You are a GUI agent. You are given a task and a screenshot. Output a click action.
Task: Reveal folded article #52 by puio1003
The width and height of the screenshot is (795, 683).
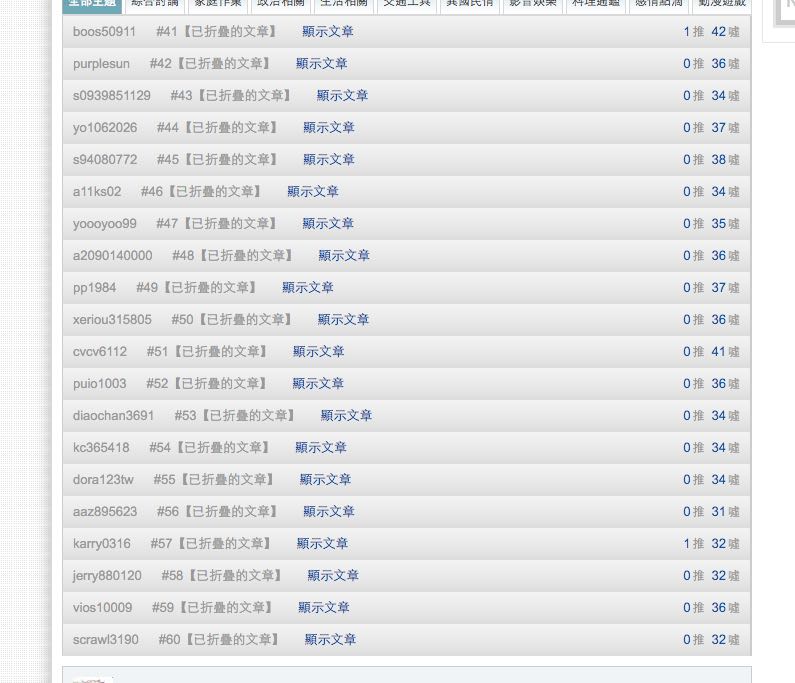click(318, 383)
